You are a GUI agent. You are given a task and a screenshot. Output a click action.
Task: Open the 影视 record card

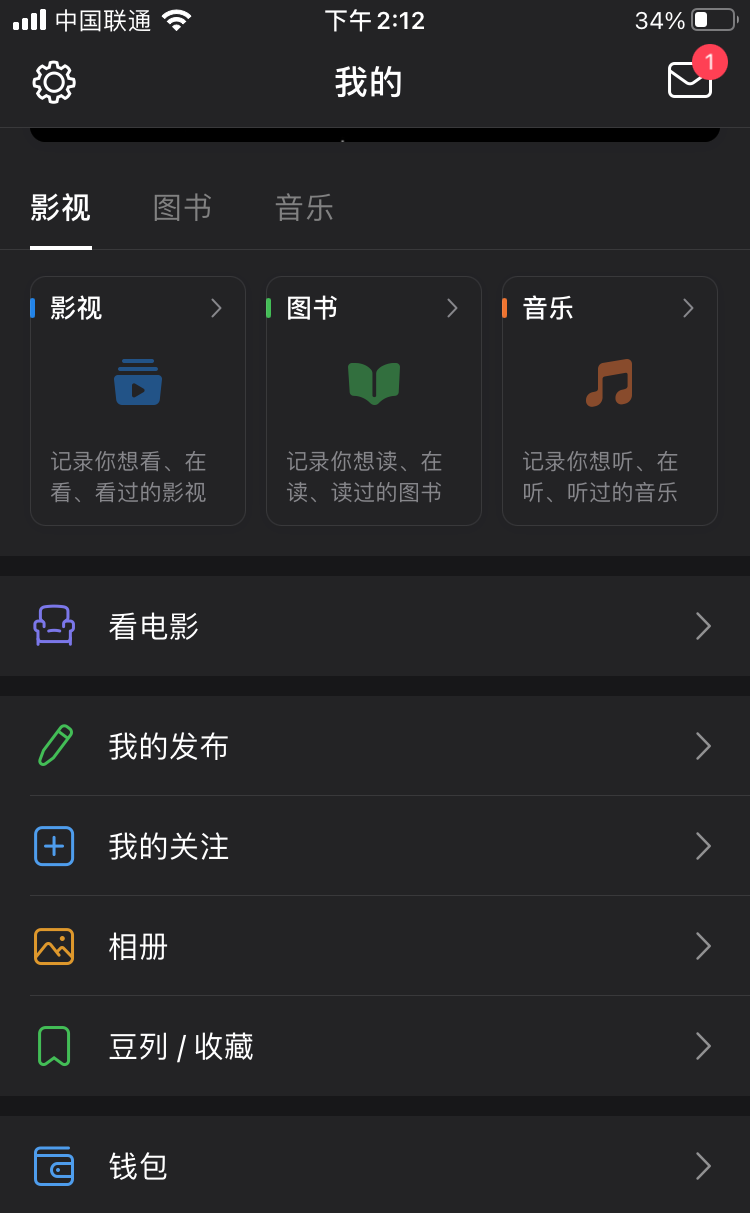click(x=138, y=401)
